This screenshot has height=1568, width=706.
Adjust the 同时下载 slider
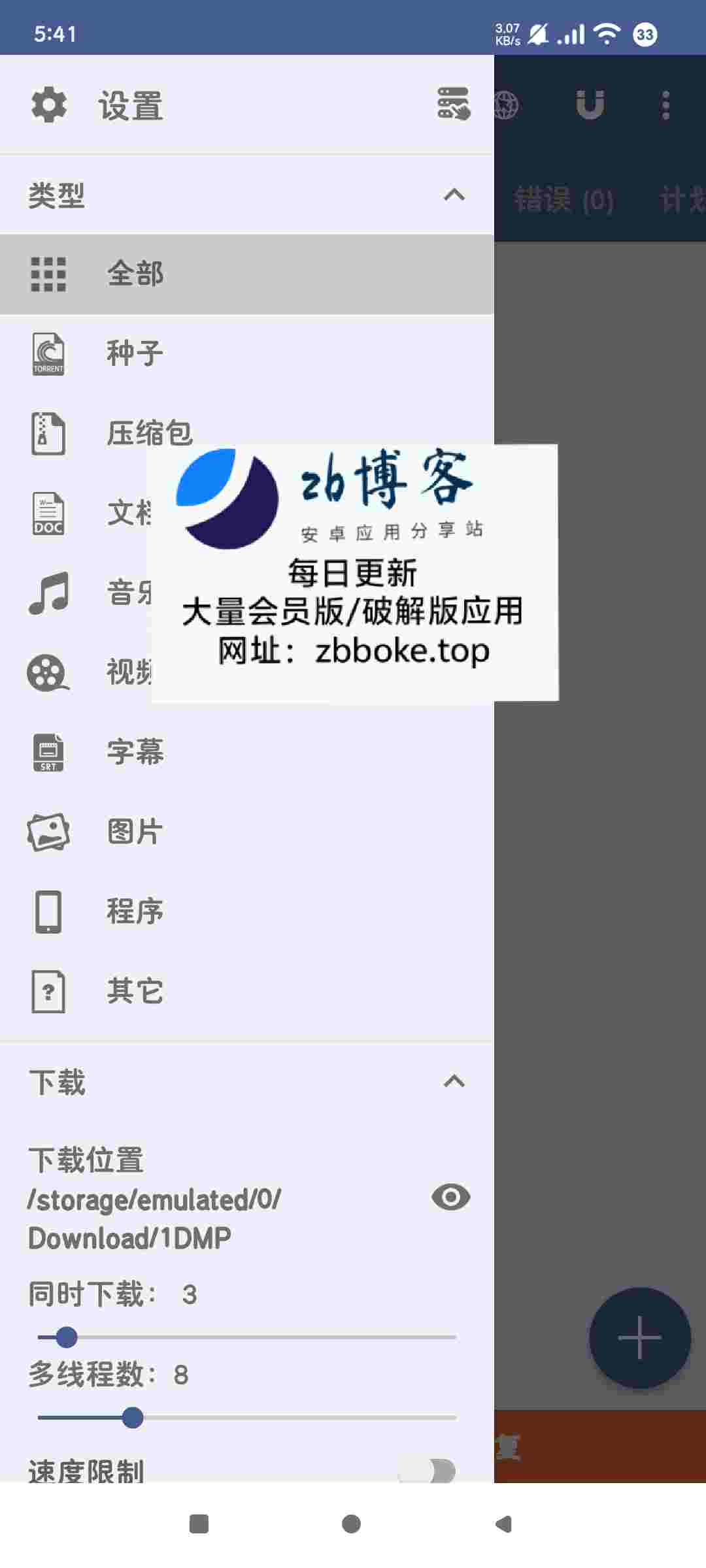pos(247,1337)
